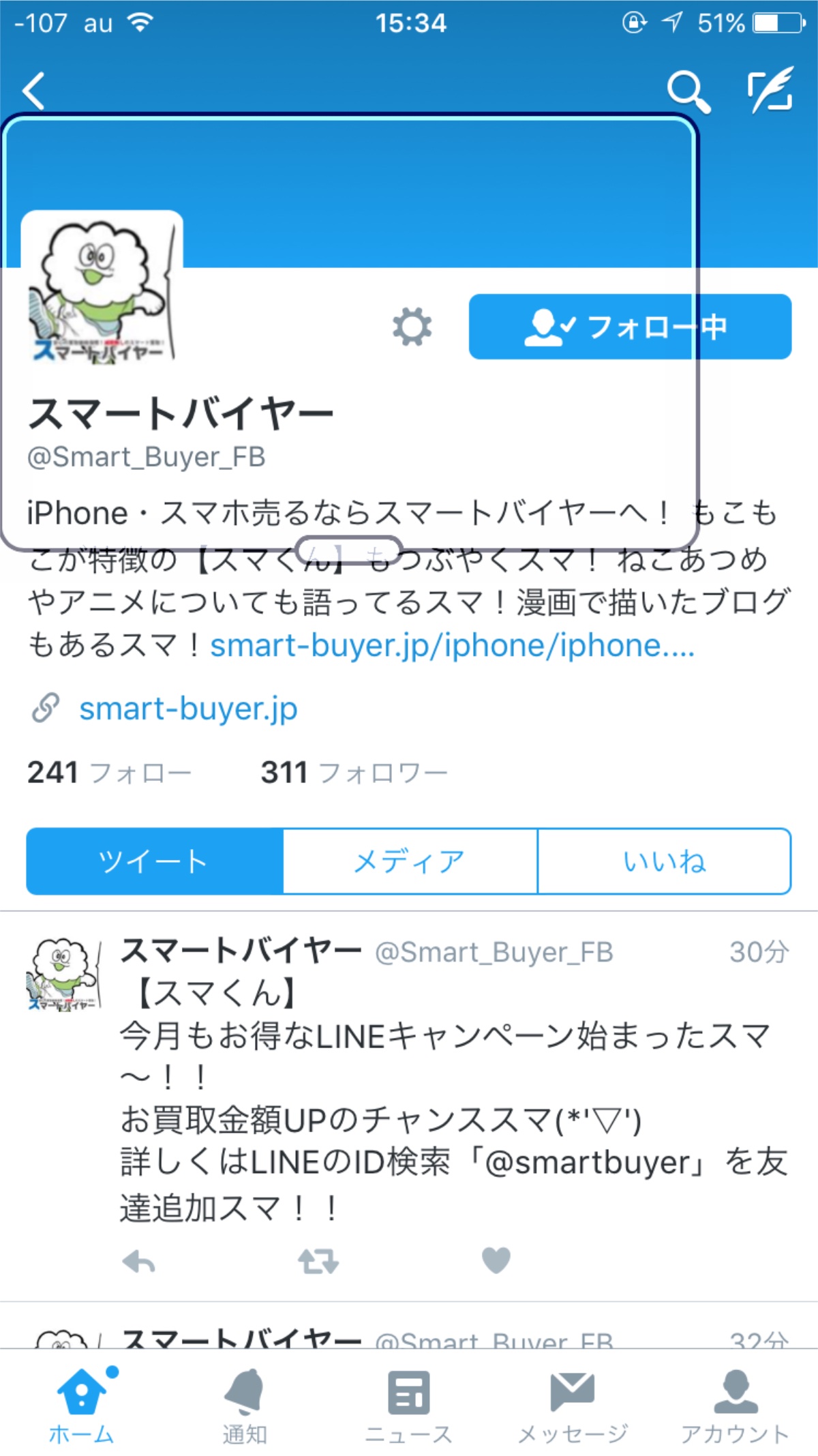The width and height of the screenshot is (818, 1456).
Task: View the 311 フォロワー list
Action: [x=354, y=773]
